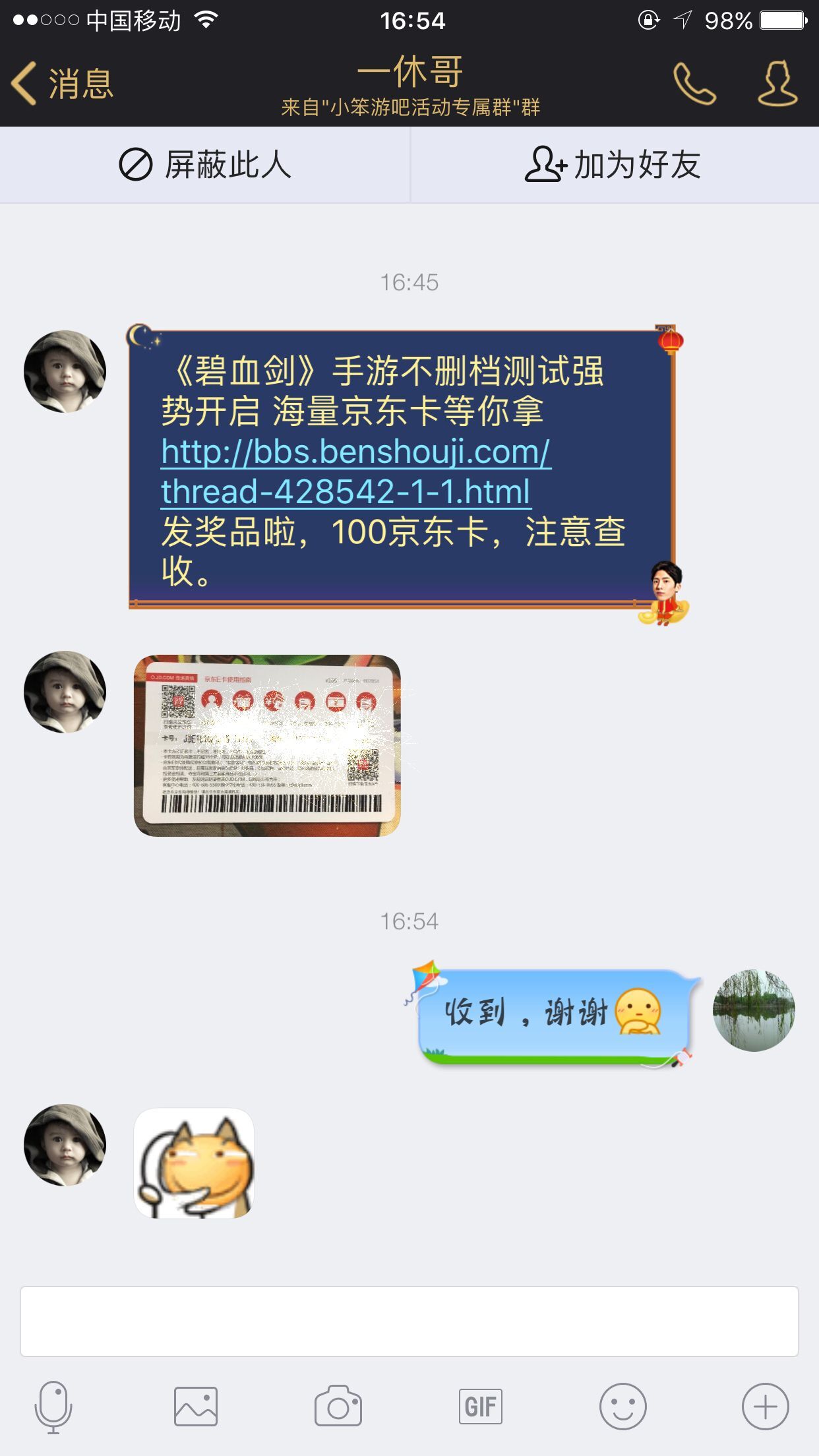Tap 加为好友 to add friend

coord(613,165)
